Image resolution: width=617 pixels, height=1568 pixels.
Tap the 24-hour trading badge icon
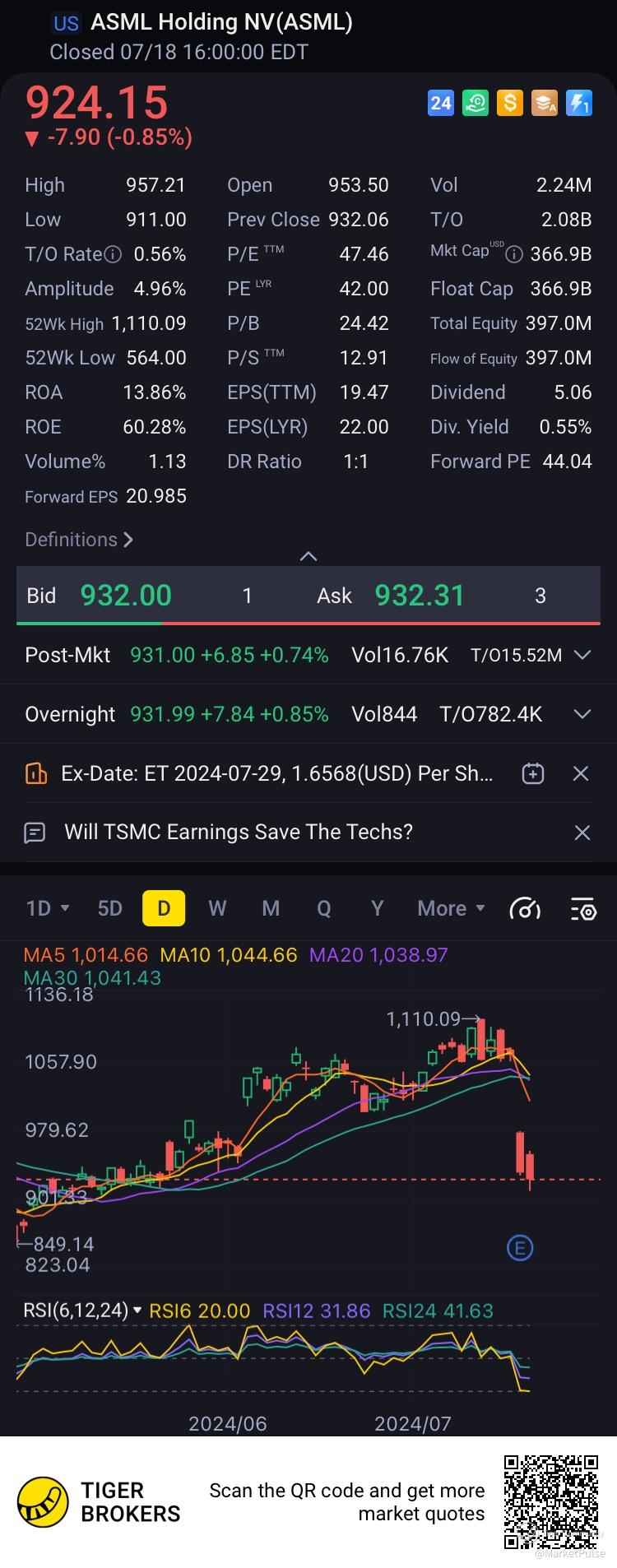(441, 103)
